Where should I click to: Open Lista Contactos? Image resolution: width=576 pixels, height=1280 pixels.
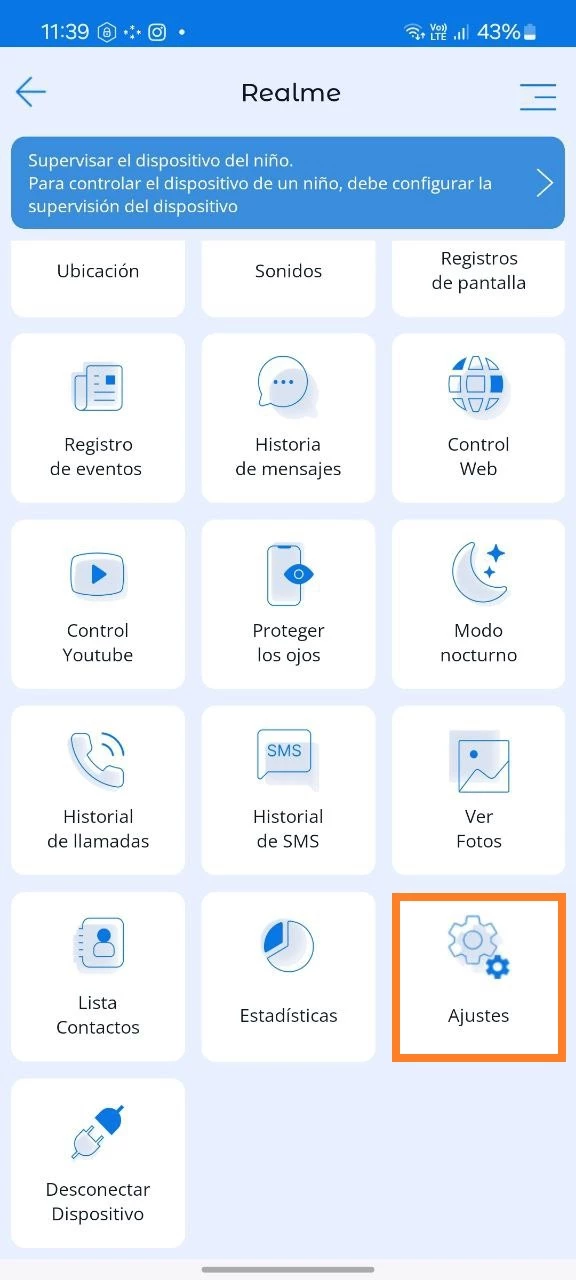[x=98, y=976]
